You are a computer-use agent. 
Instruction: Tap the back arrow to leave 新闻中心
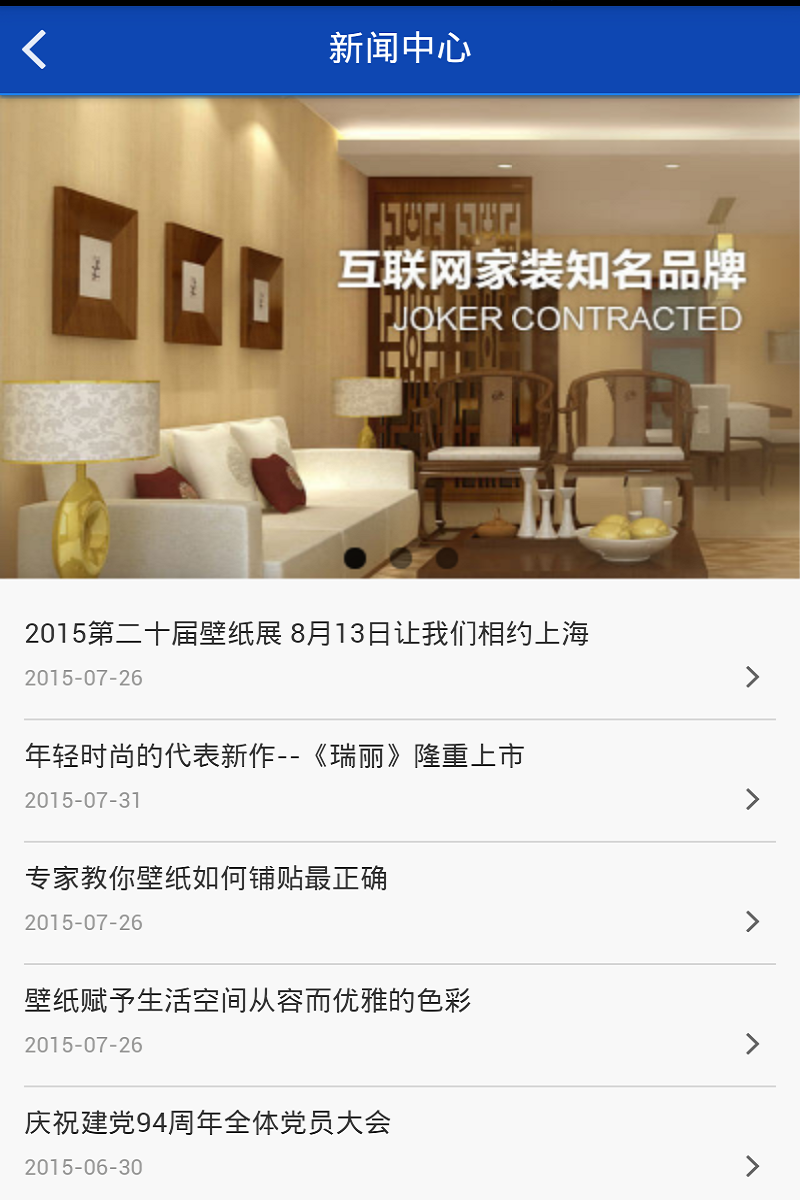tap(33, 49)
